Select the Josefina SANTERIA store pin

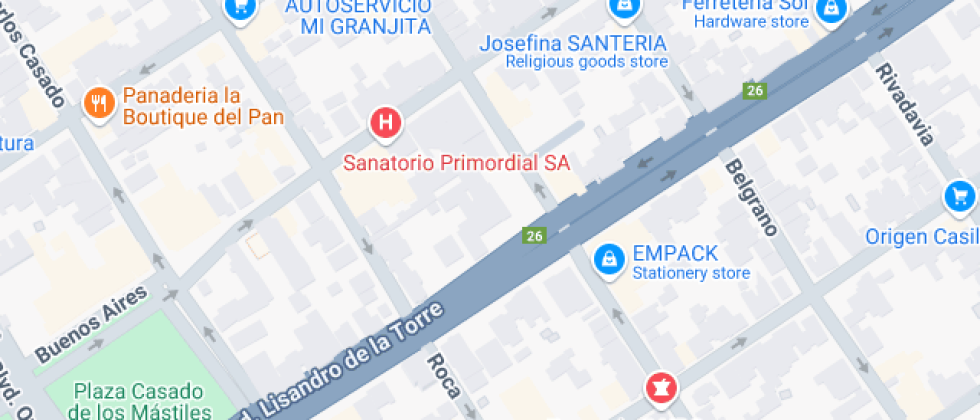tap(623, 10)
